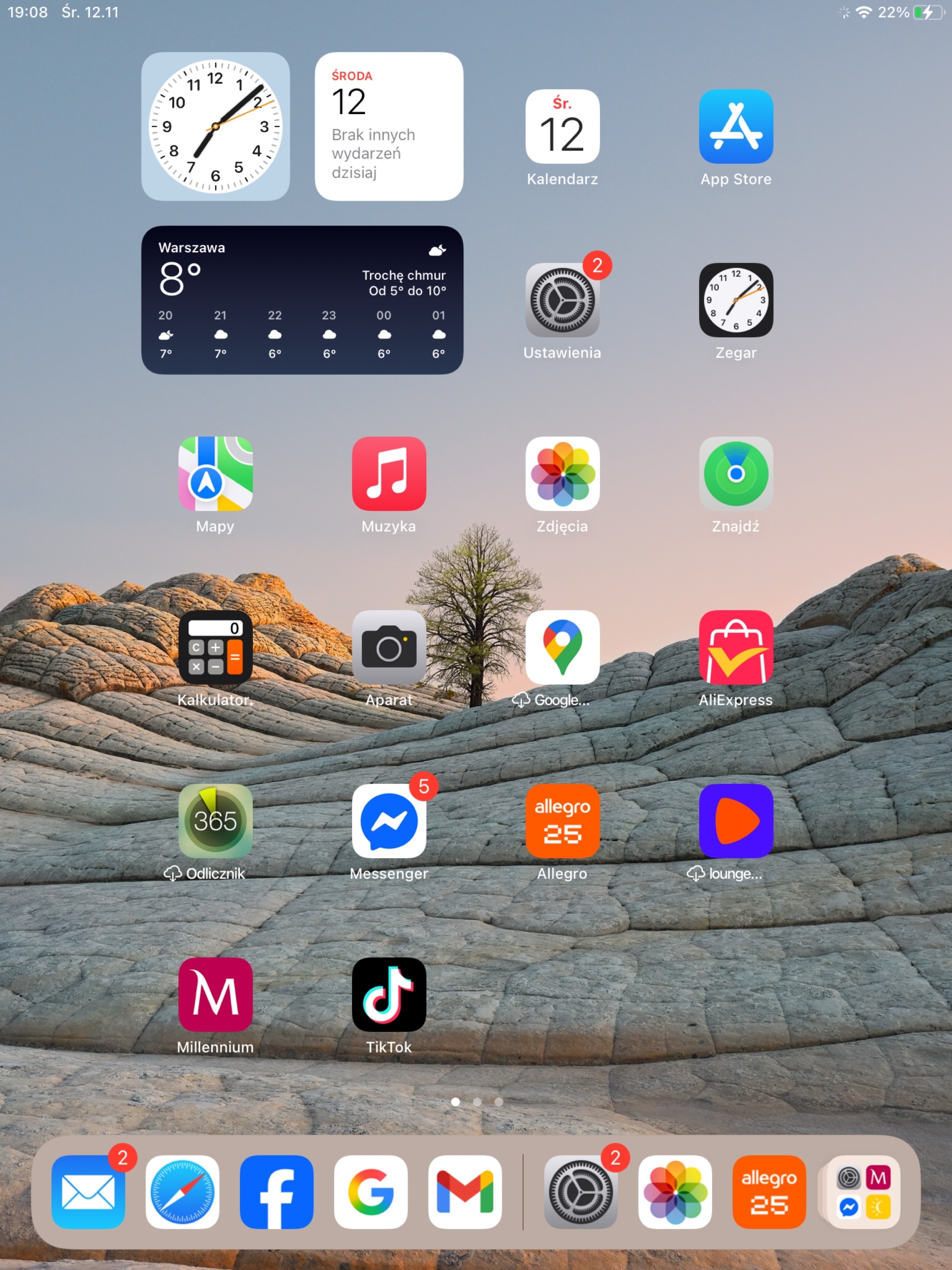This screenshot has width=952, height=1270.
Task: Open Messenger with 5 notifications
Action: [x=389, y=821]
